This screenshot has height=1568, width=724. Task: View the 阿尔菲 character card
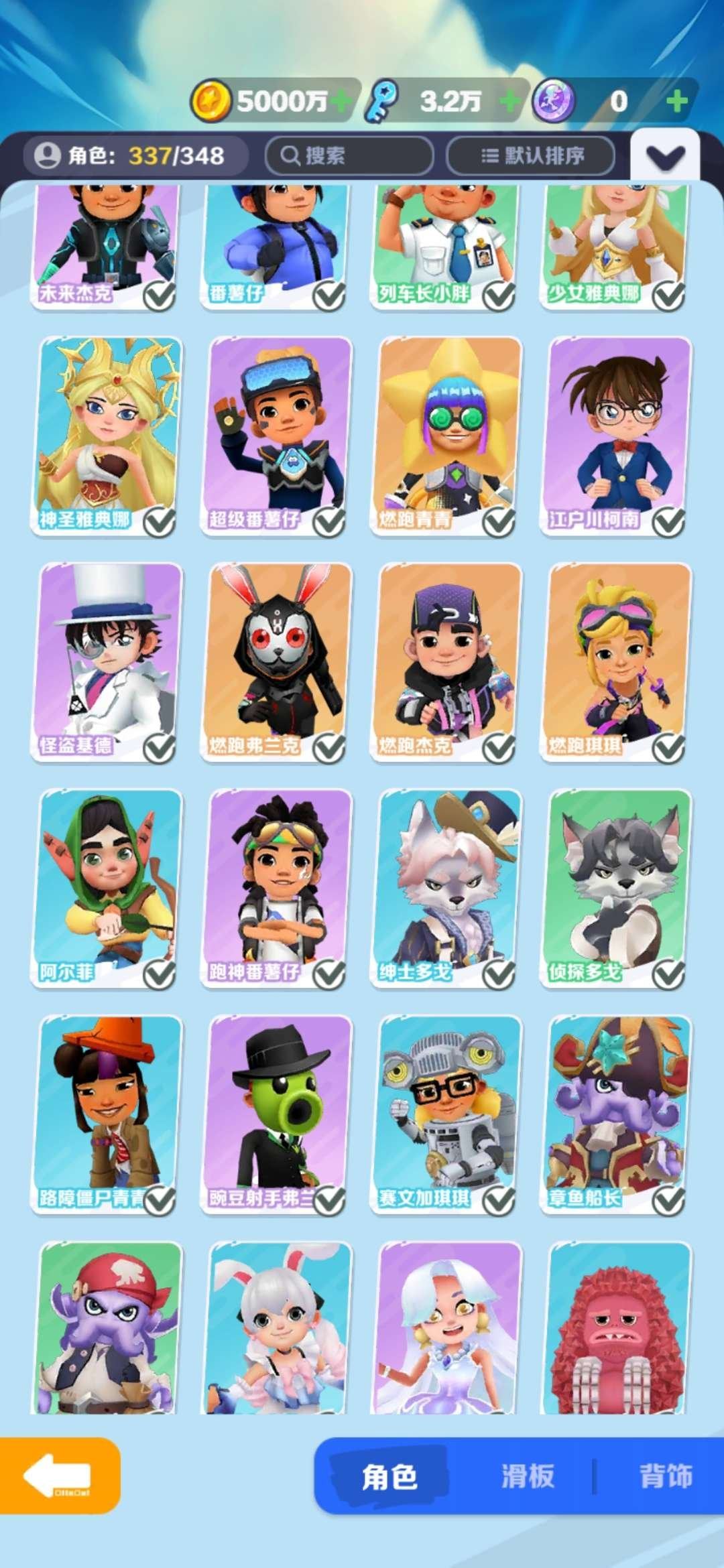coord(107,888)
